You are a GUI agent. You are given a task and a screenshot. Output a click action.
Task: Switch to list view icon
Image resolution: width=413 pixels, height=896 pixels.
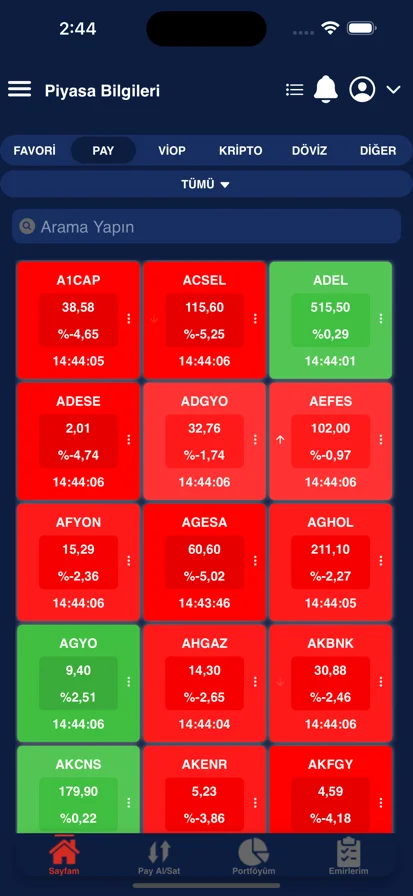point(294,90)
